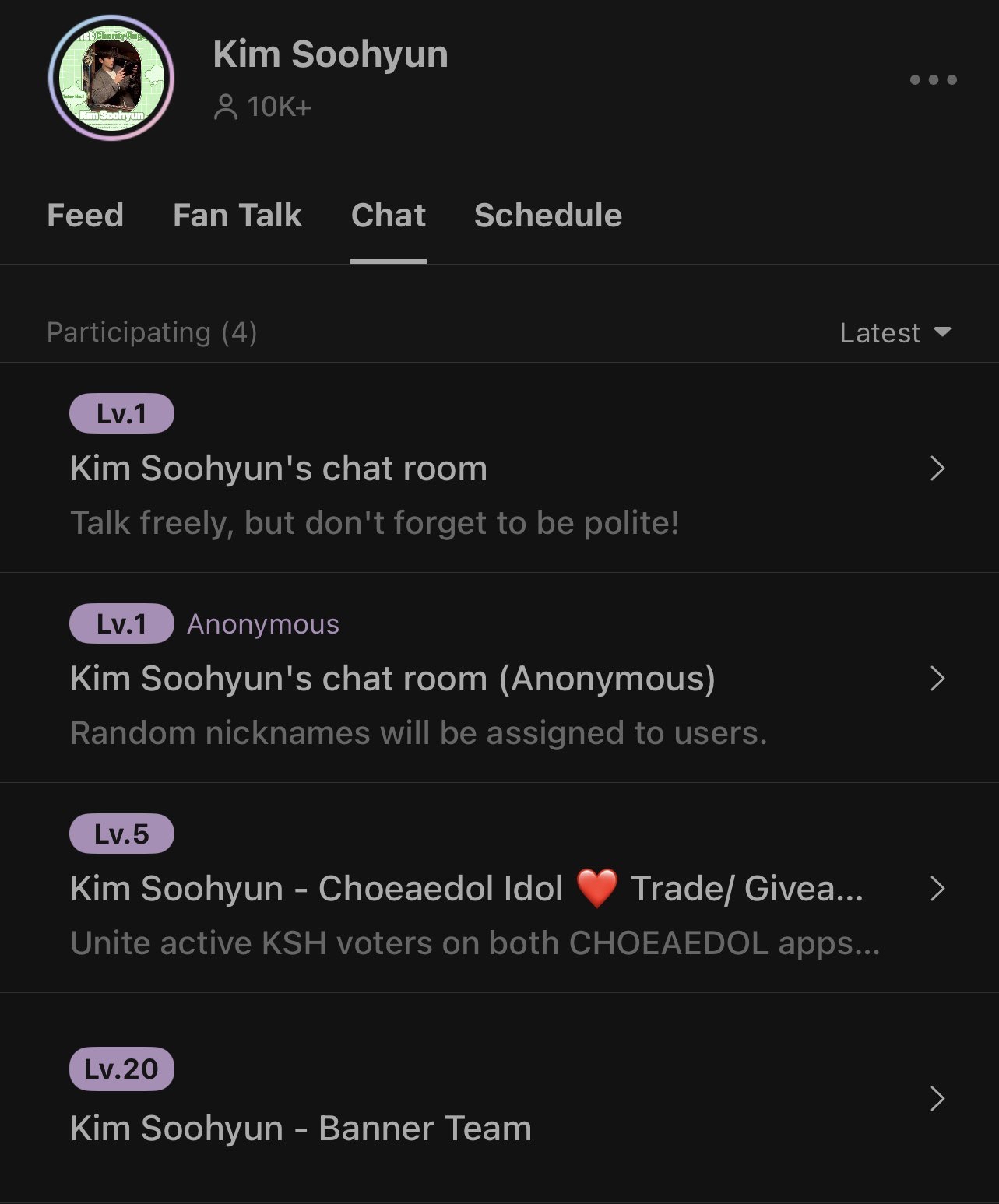Image resolution: width=999 pixels, height=1204 pixels.
Task: Switch to the Fan Talk tab
Action: [x=237, y=216]
